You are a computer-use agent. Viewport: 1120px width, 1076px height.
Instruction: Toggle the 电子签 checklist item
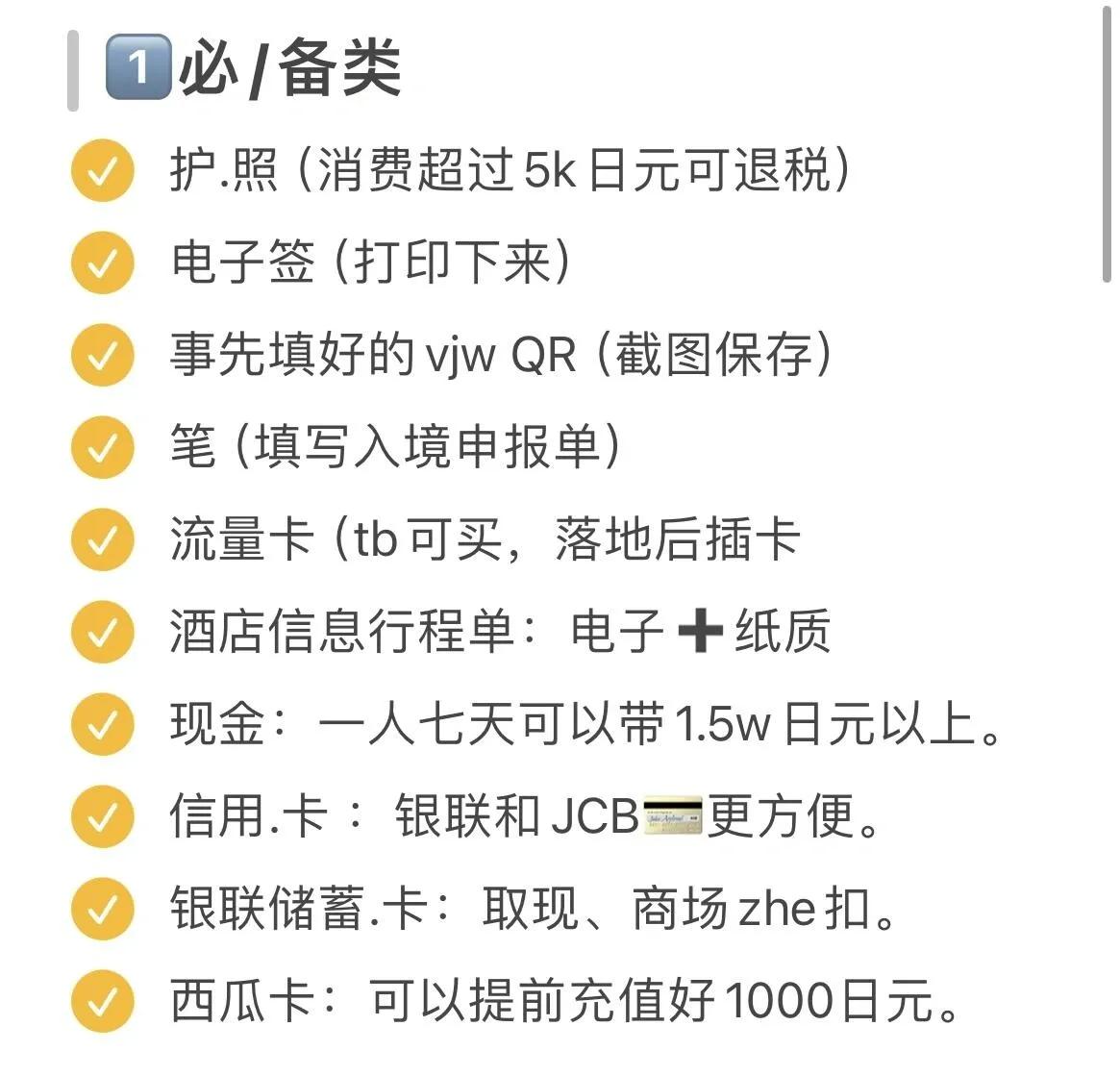[102, 263]
